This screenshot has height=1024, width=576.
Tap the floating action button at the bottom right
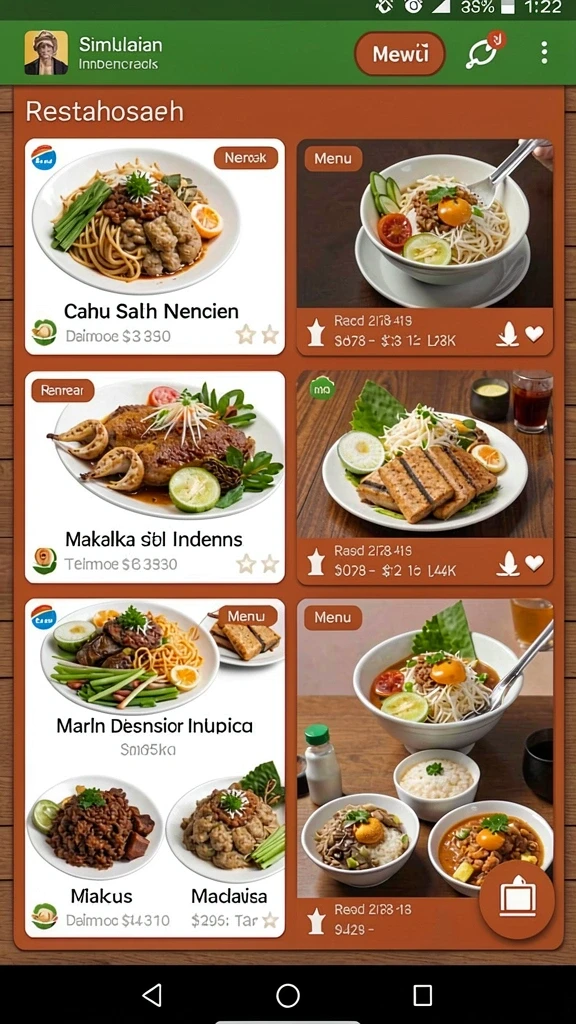[517, 900]
